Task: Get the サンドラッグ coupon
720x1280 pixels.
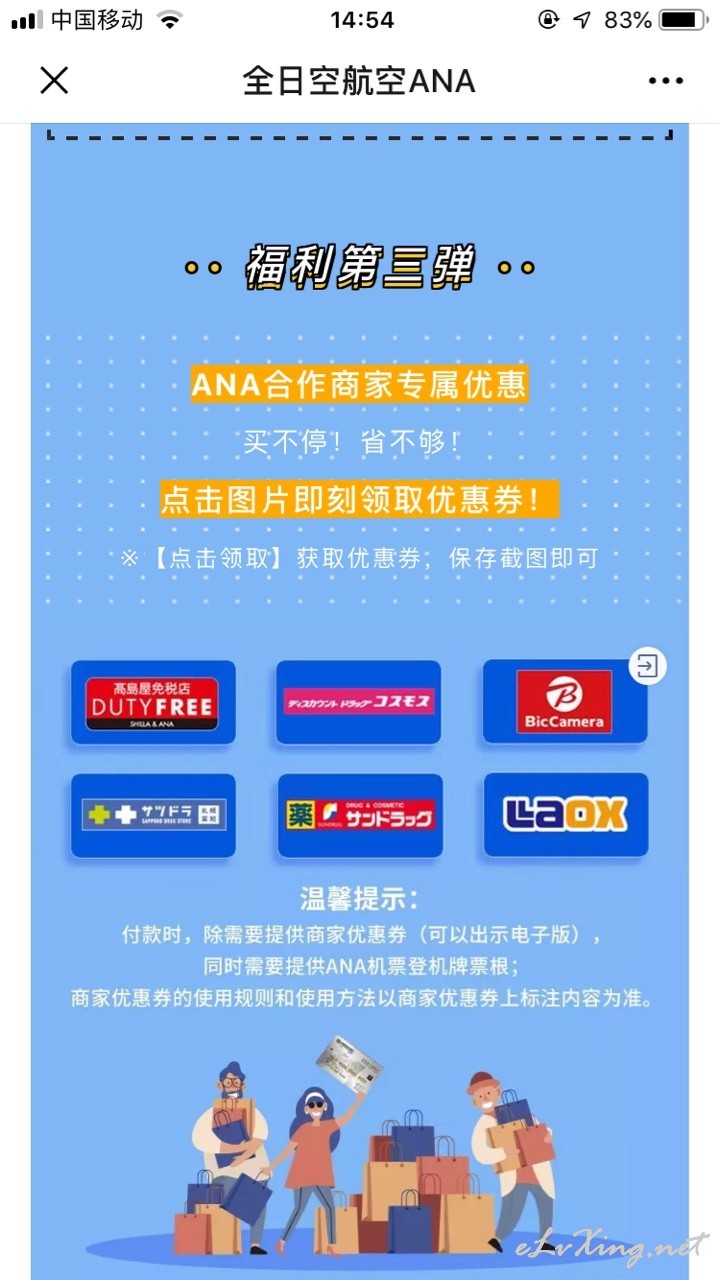Action: coord(359,815)
